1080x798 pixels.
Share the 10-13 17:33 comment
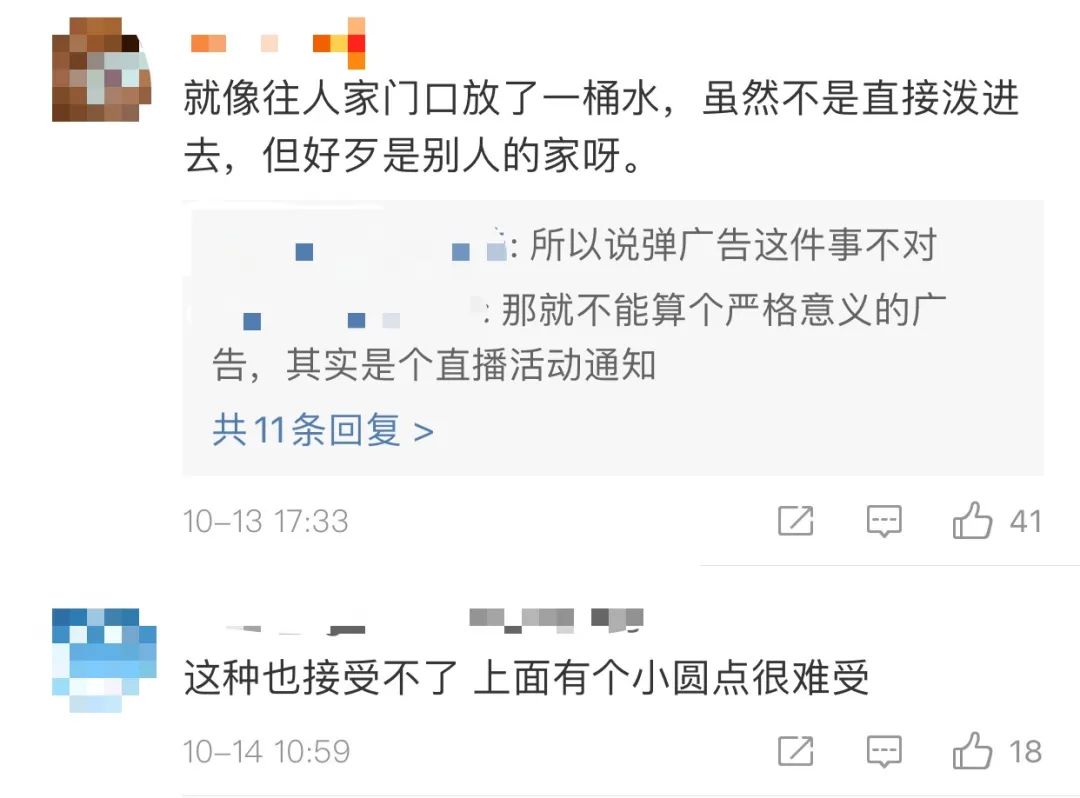point(796,521)
